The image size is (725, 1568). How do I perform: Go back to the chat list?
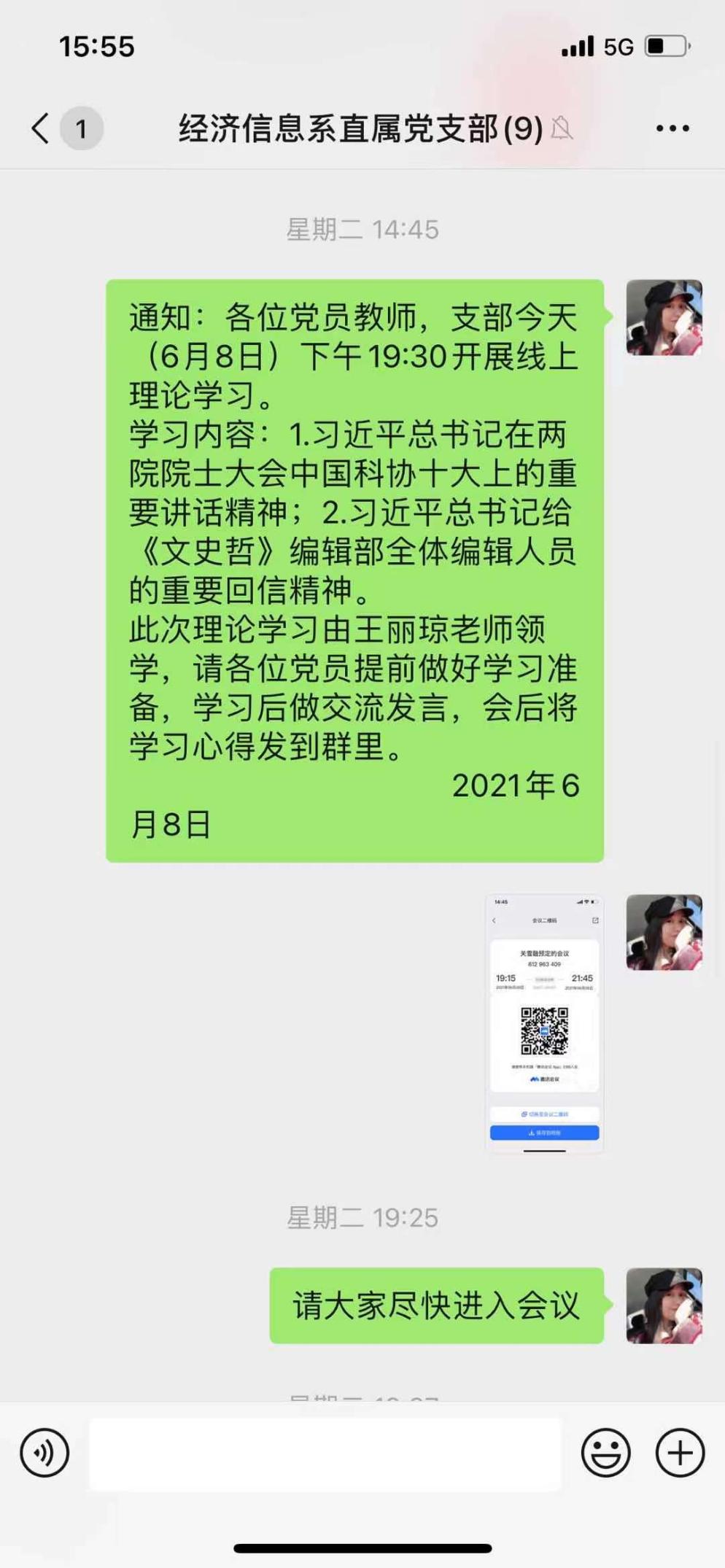41,128
